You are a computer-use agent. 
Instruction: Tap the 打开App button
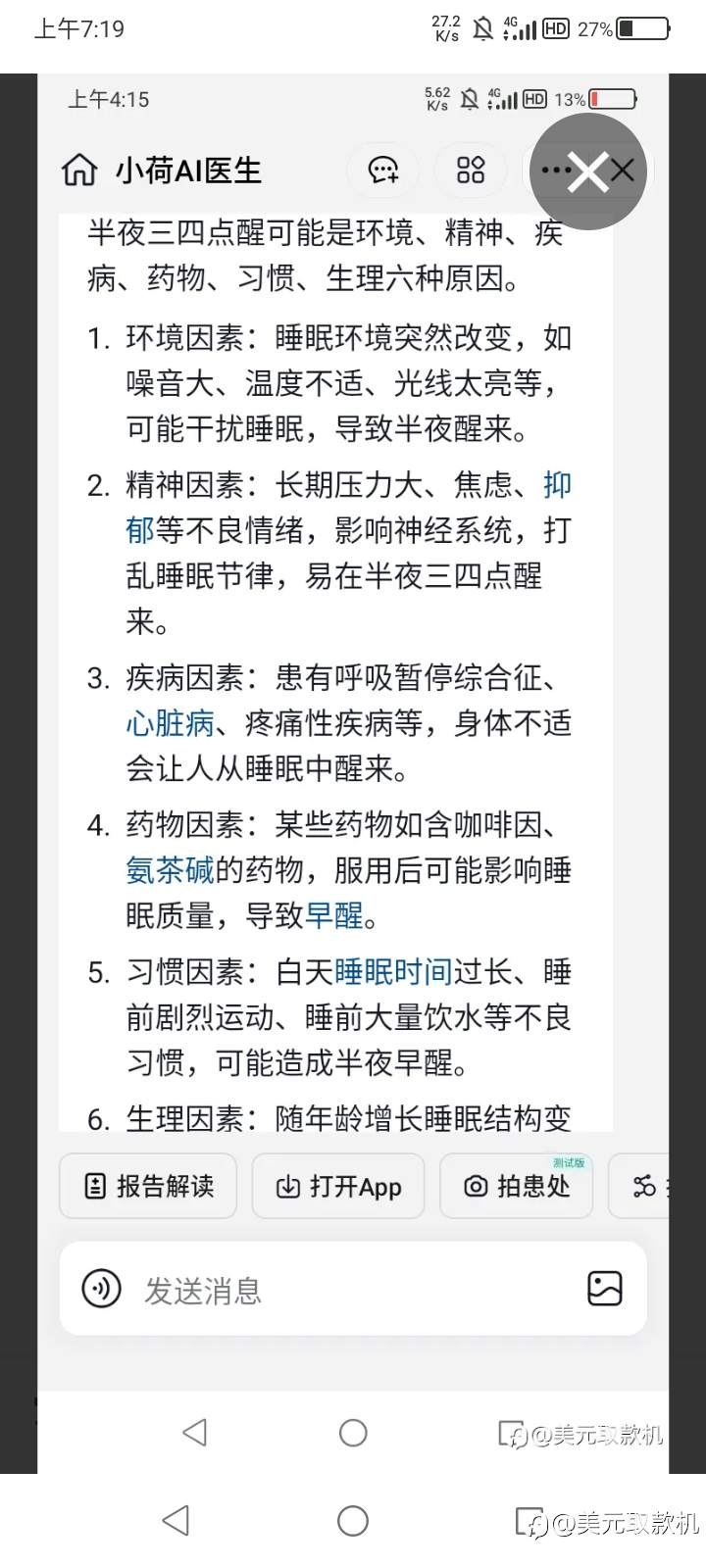338,1186
